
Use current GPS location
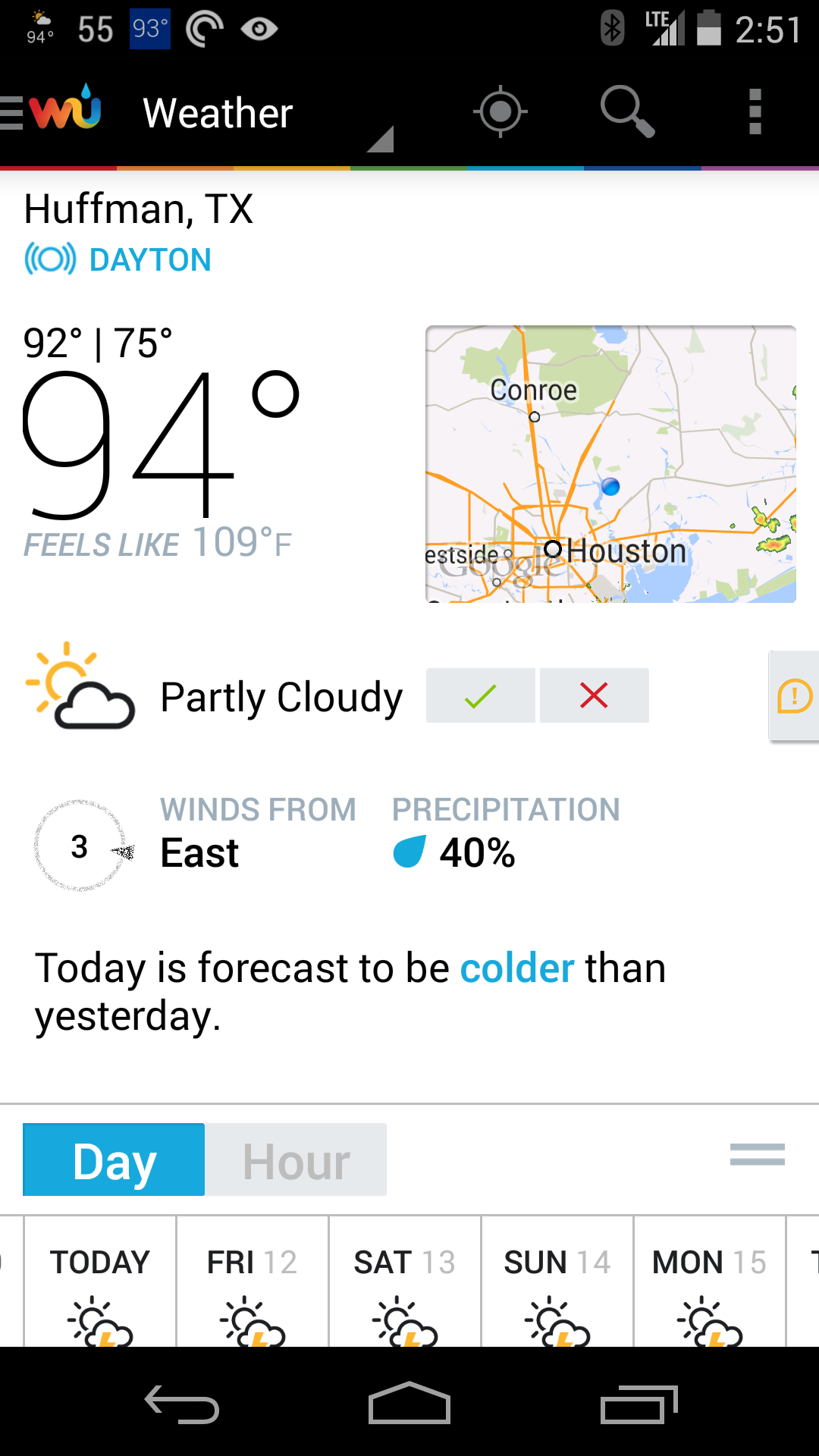[500, 112]
